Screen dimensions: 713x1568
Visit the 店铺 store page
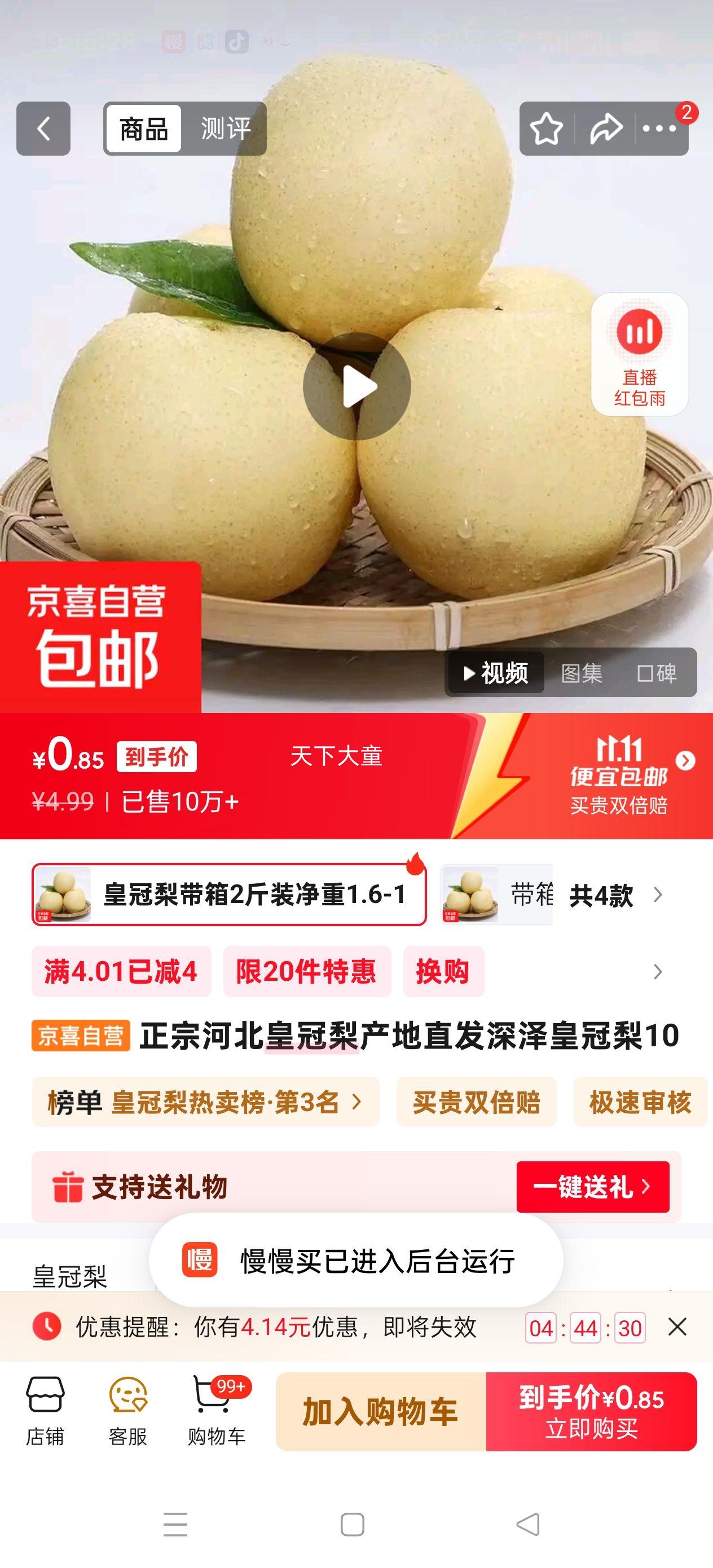tap(45, 1411)
